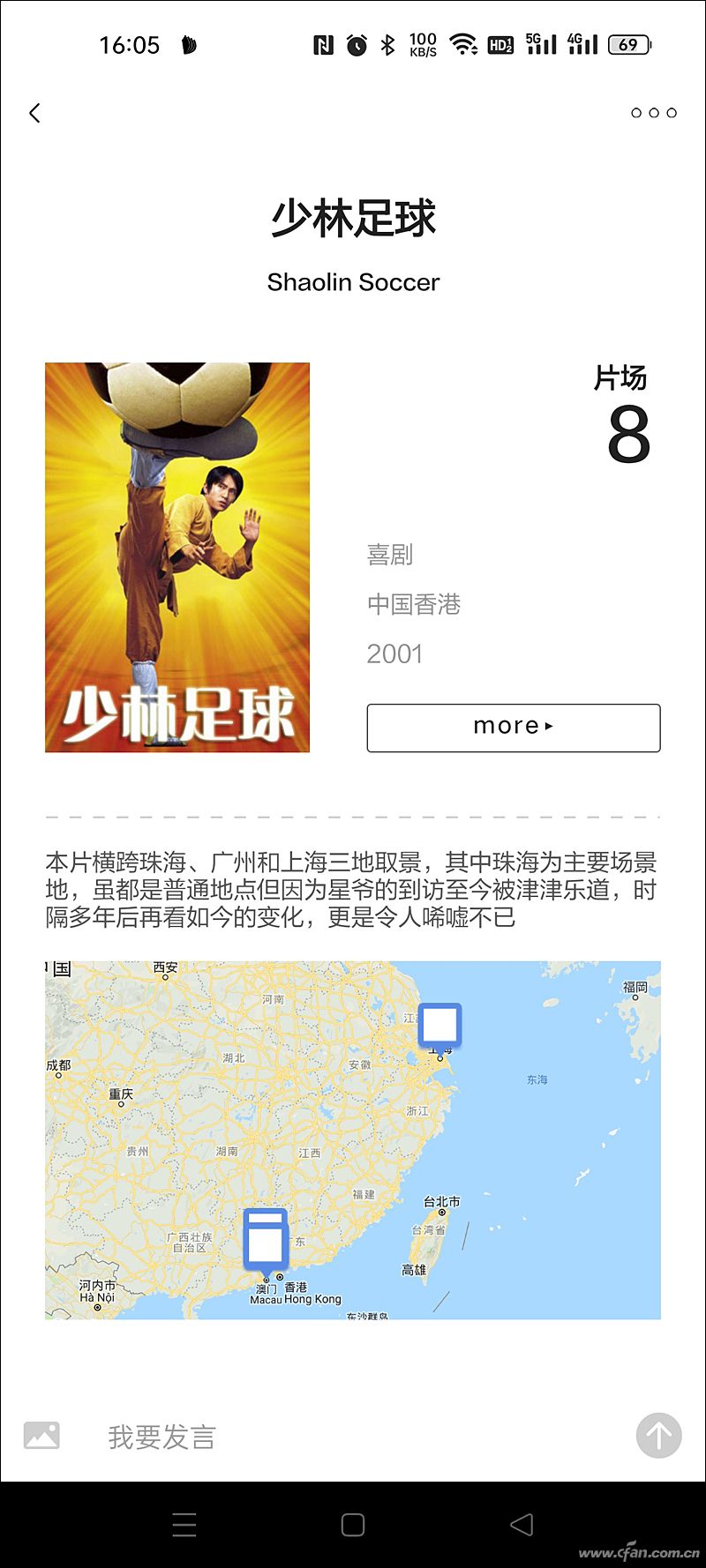Tap the Wi-Fi status icon

point(462,42)
